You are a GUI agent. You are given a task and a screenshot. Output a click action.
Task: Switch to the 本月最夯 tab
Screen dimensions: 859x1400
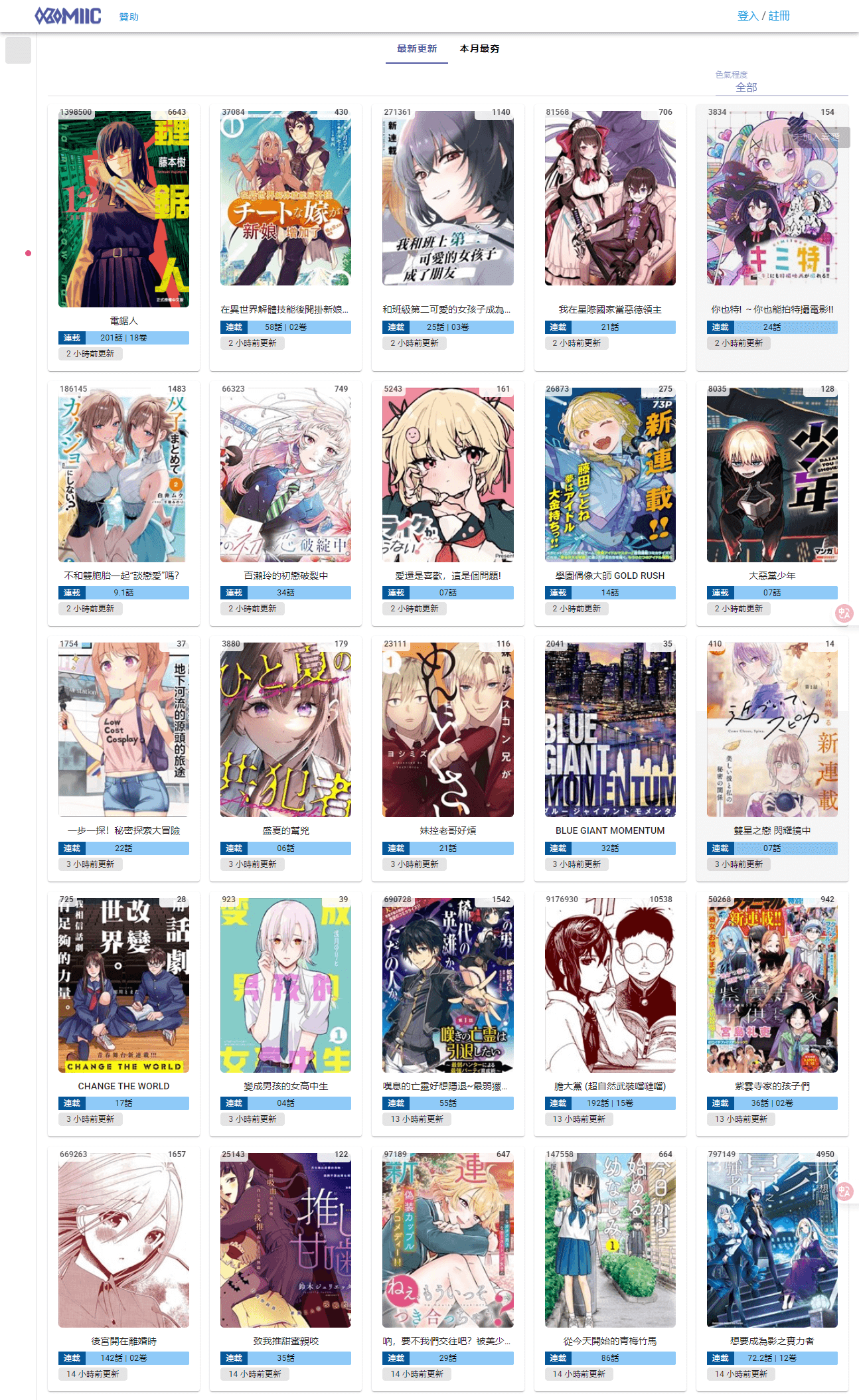[479, 48]
